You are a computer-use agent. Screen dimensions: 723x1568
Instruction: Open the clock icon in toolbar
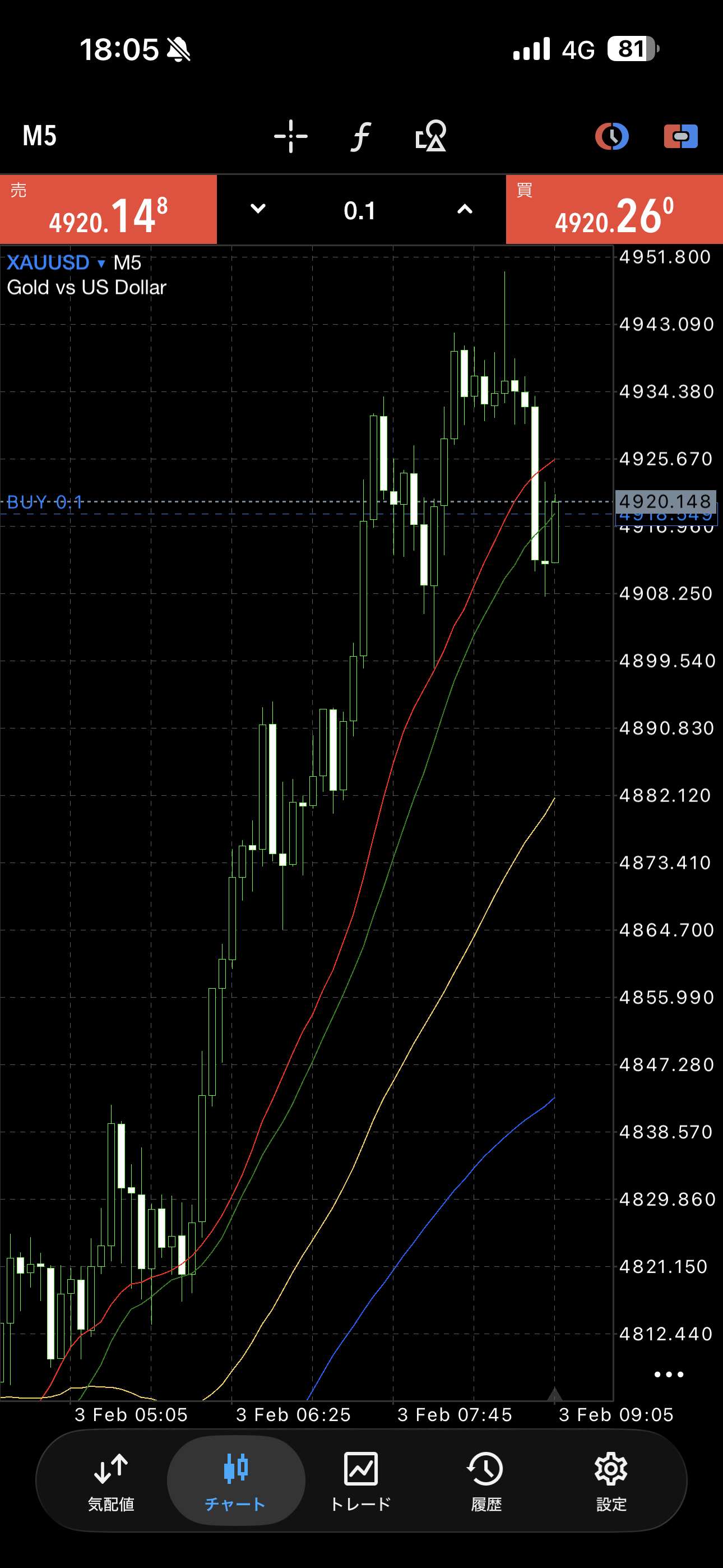[611, 136]
